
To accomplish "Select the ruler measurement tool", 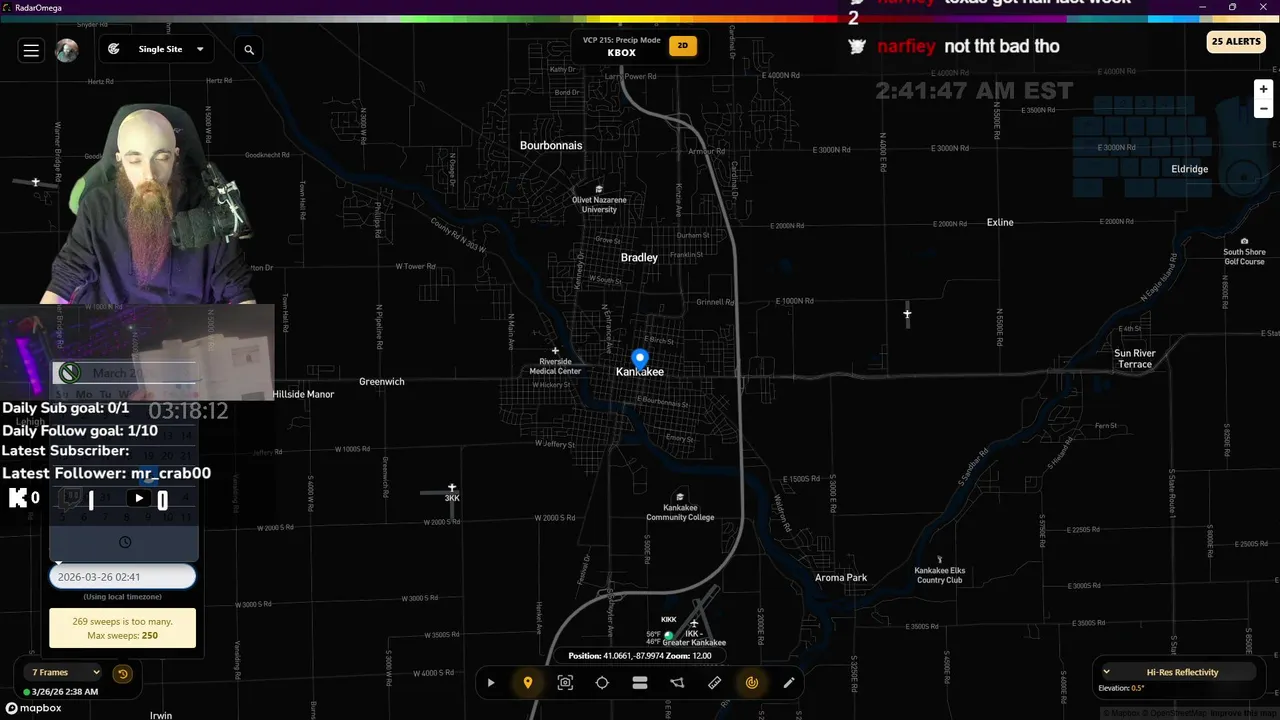I will coord(714,683).
